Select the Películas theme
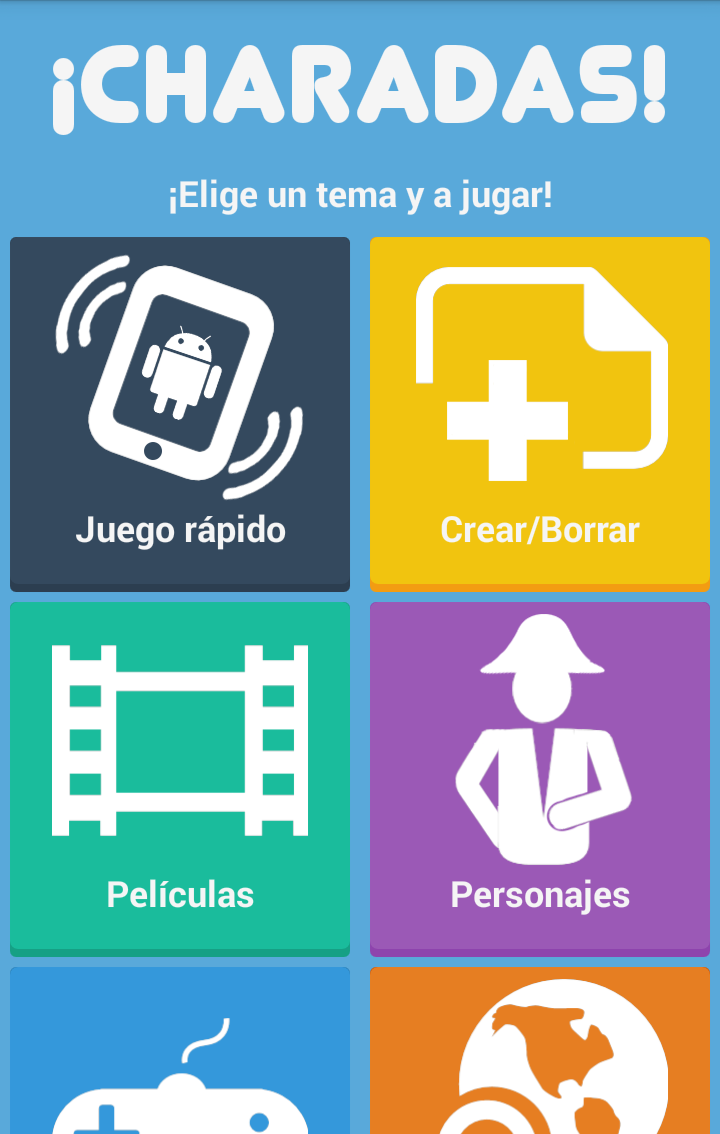This screenshot has height=1134, width=720. point(180,777)
